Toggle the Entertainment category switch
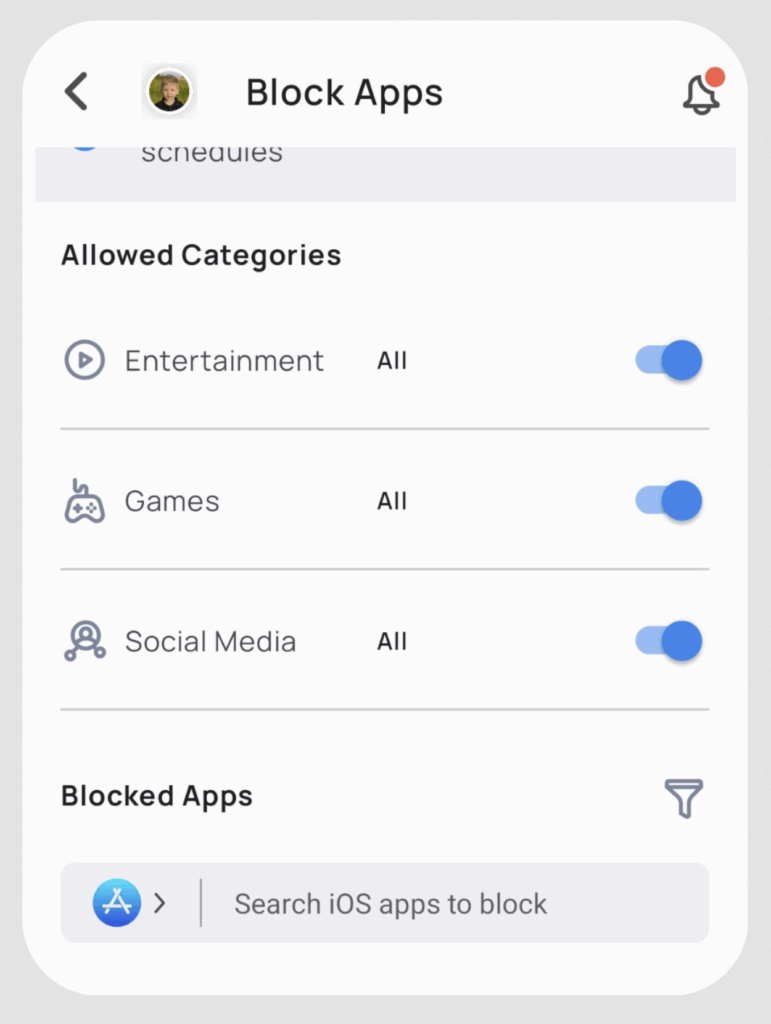Screen dimensions: 771x1024 tap(669, 360)
